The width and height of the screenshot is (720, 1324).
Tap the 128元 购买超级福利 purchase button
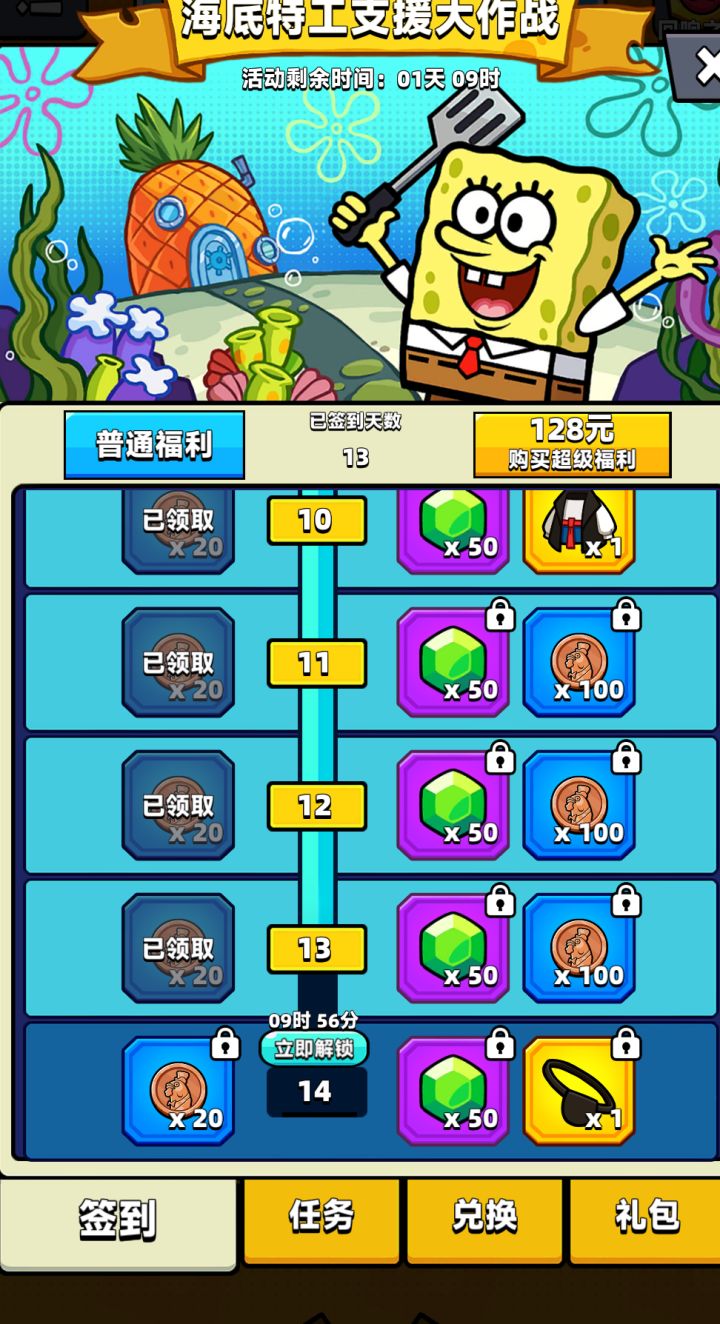tap(570, 442)
